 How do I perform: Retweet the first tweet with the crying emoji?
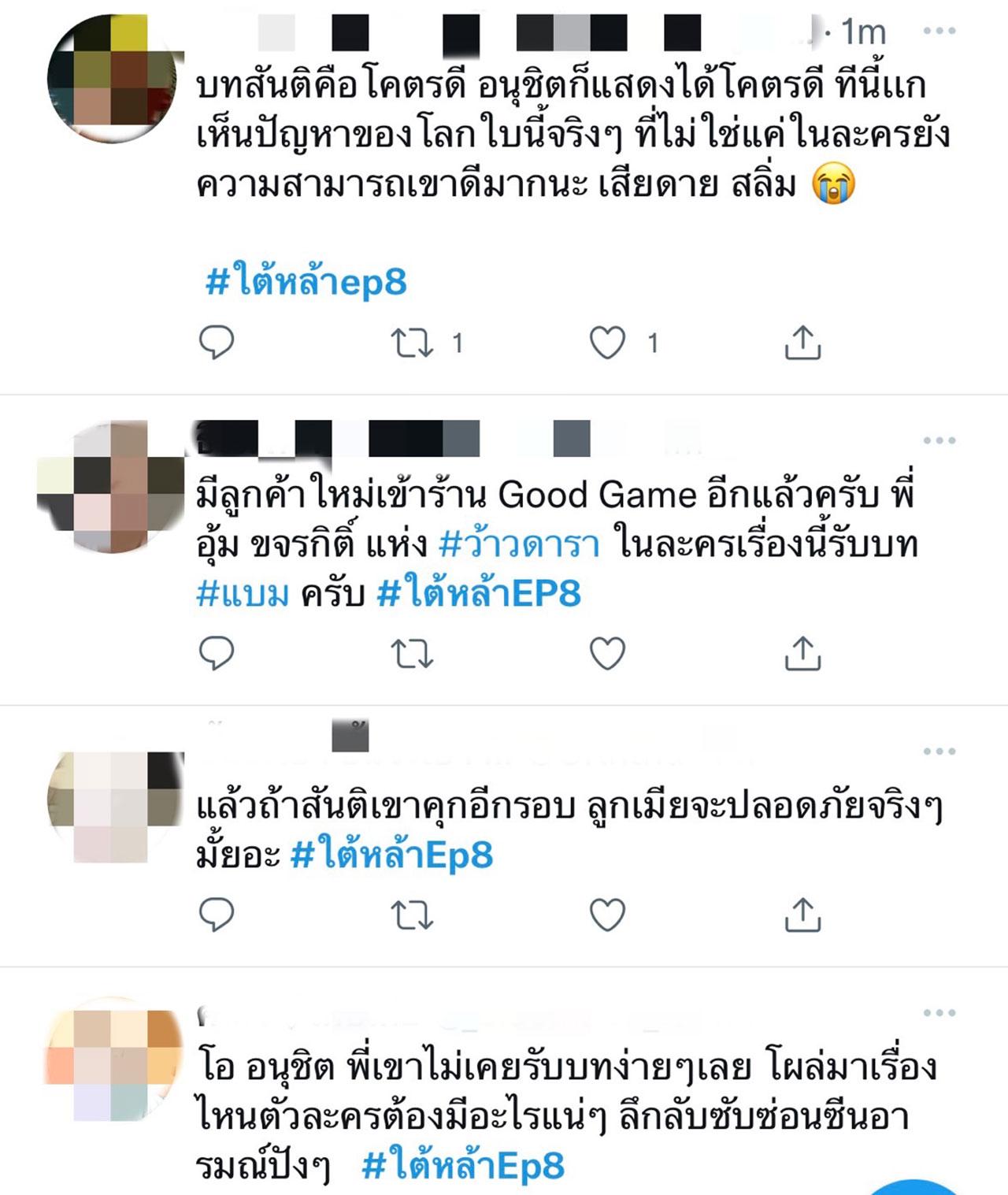(x=413, y=343)
